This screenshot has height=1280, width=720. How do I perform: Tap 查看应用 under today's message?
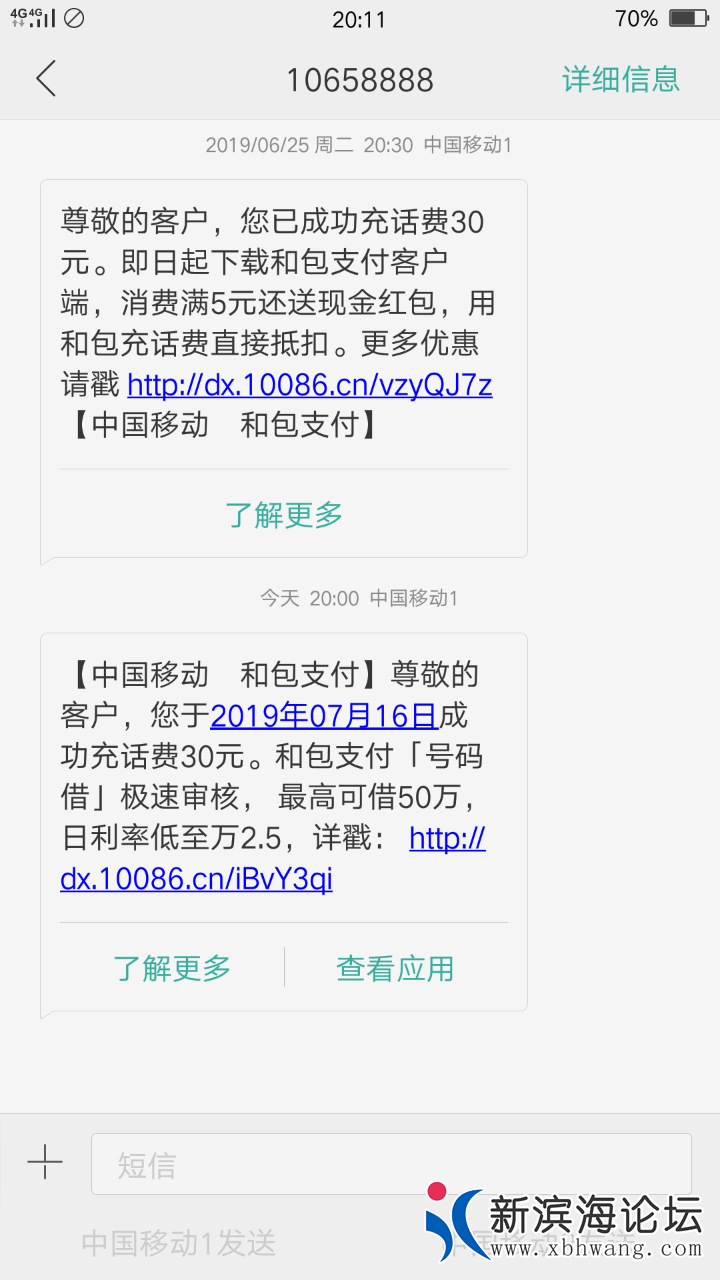tap(395, 968)
